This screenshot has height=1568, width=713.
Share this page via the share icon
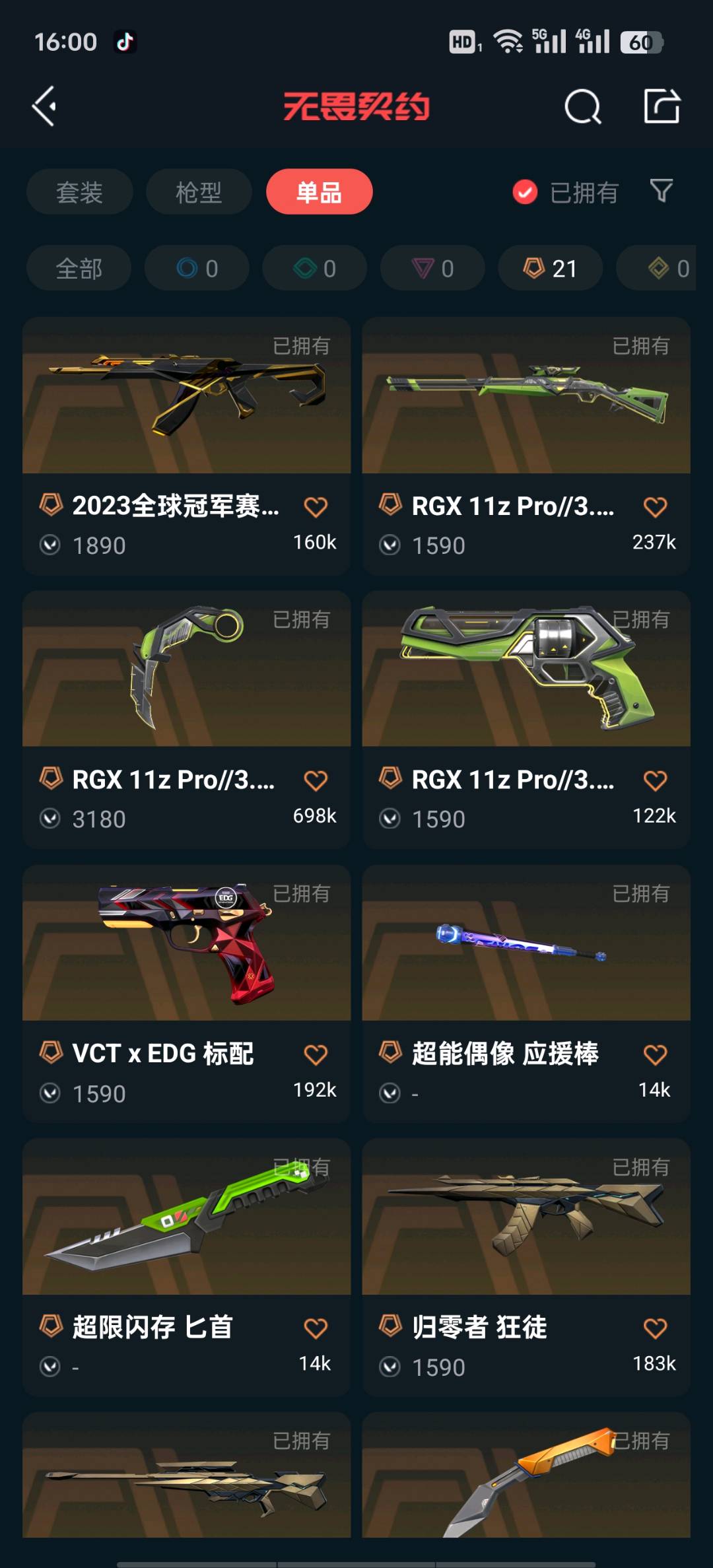point(662,106)
